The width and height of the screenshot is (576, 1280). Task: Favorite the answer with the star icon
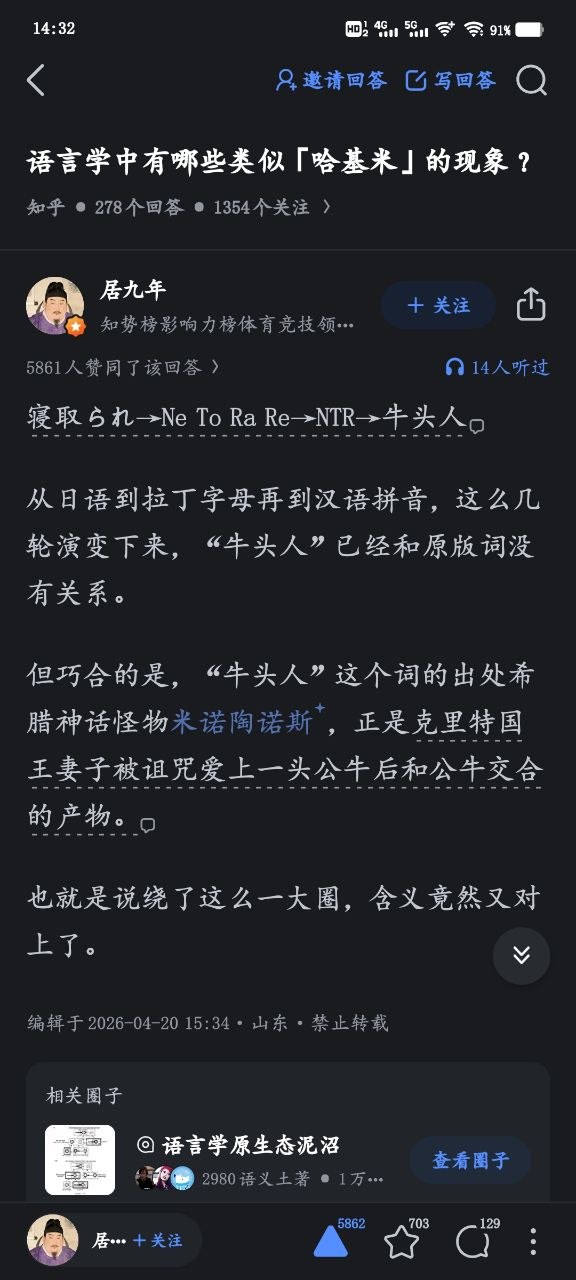(402, 1241)
